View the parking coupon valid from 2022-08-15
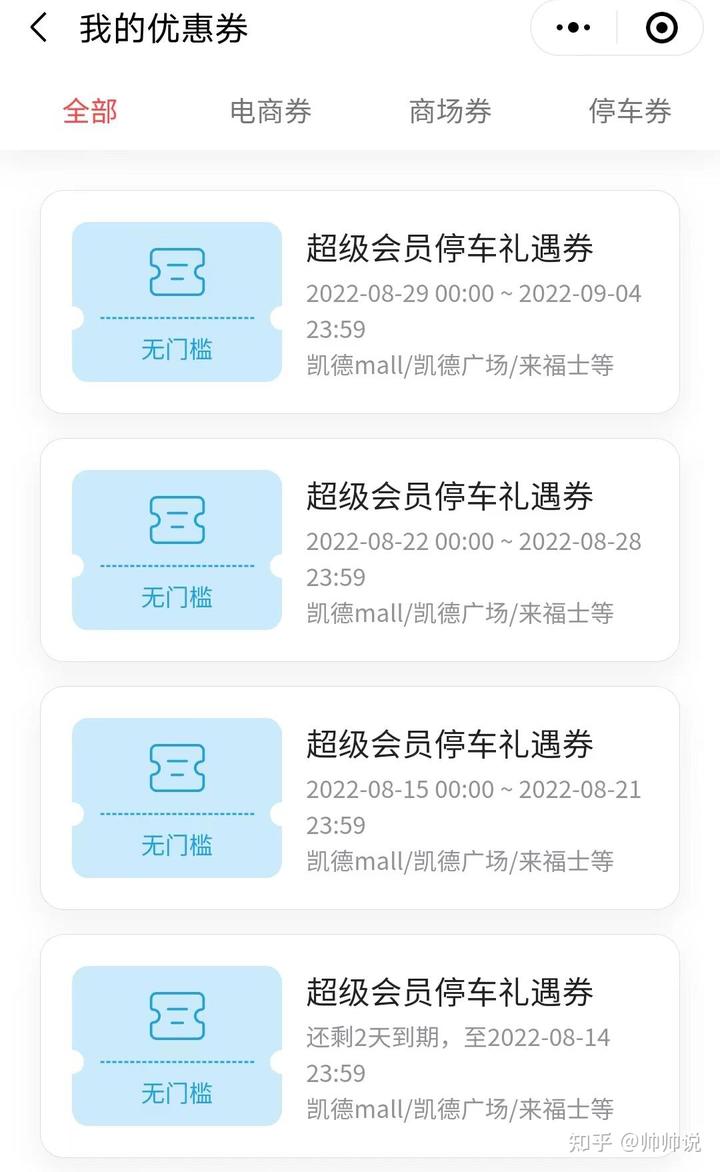720x1172 pixels. 360,798
